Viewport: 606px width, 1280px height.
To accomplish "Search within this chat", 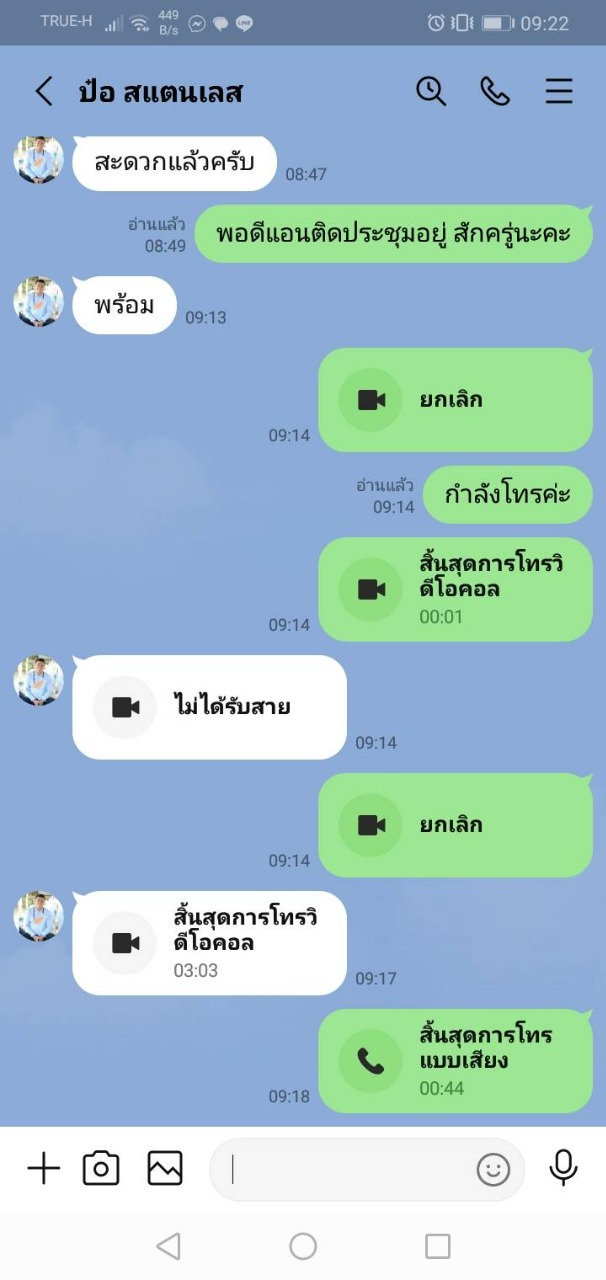I will pyautogui.click(x=431, y=91).
